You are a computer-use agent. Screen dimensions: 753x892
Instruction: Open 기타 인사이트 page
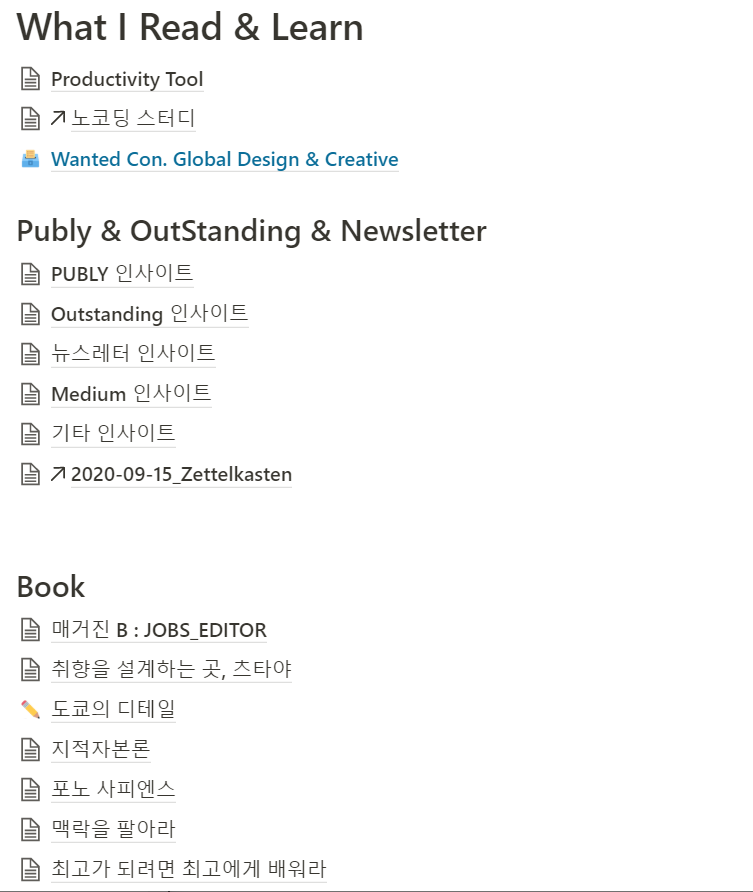point(113,433)
